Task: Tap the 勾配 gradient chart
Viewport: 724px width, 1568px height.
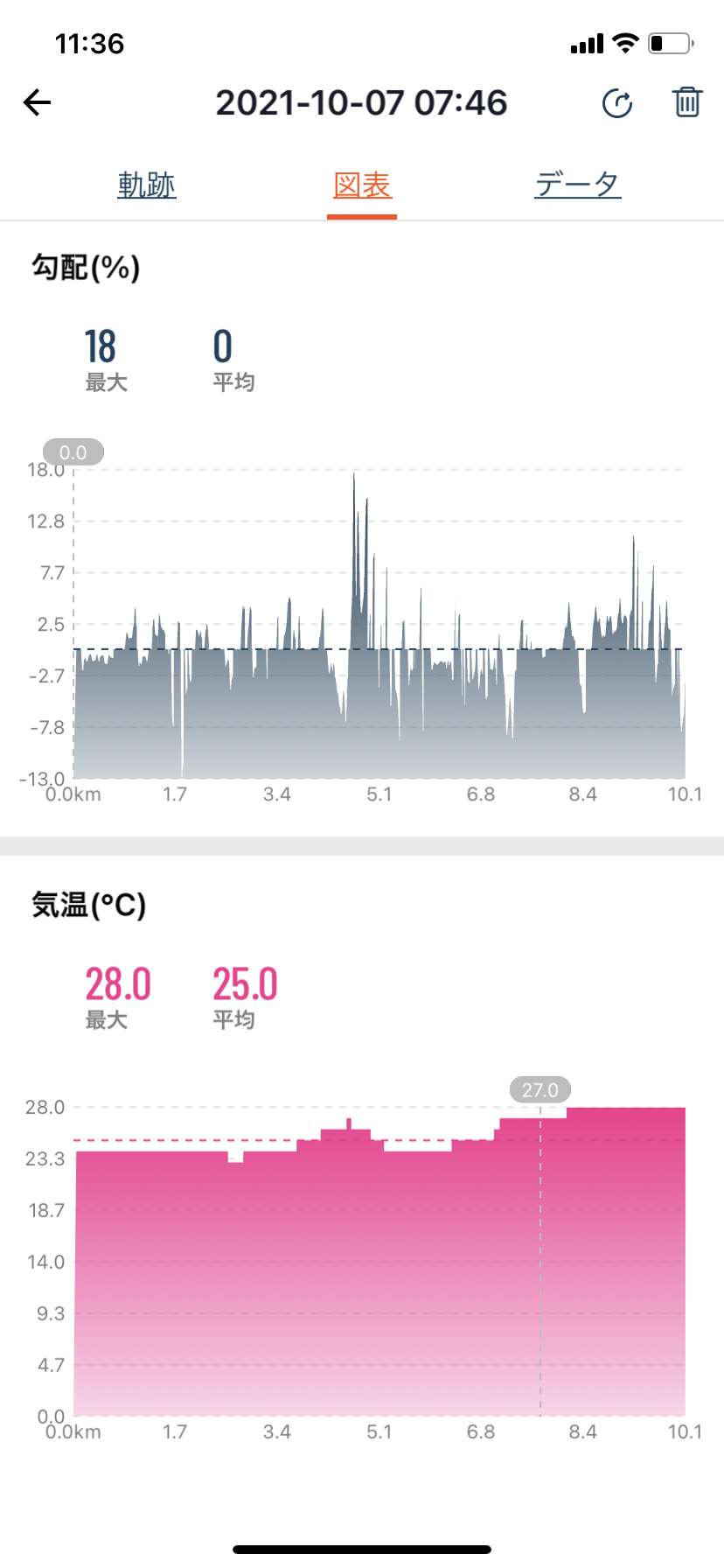Action: tap(362, 623)
